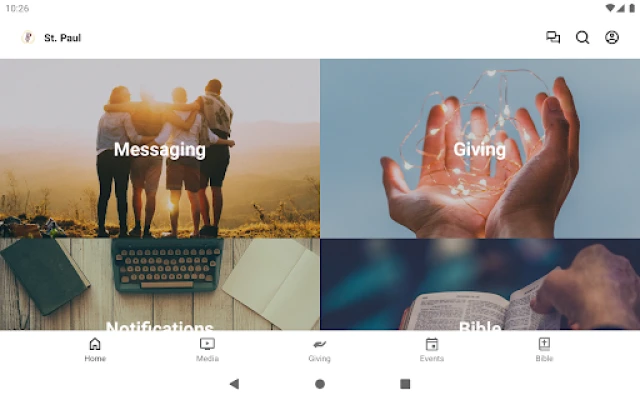Viewport: 640px width, 400px height.
Task: Tap the system home button
Action: (x=320, y=384)
